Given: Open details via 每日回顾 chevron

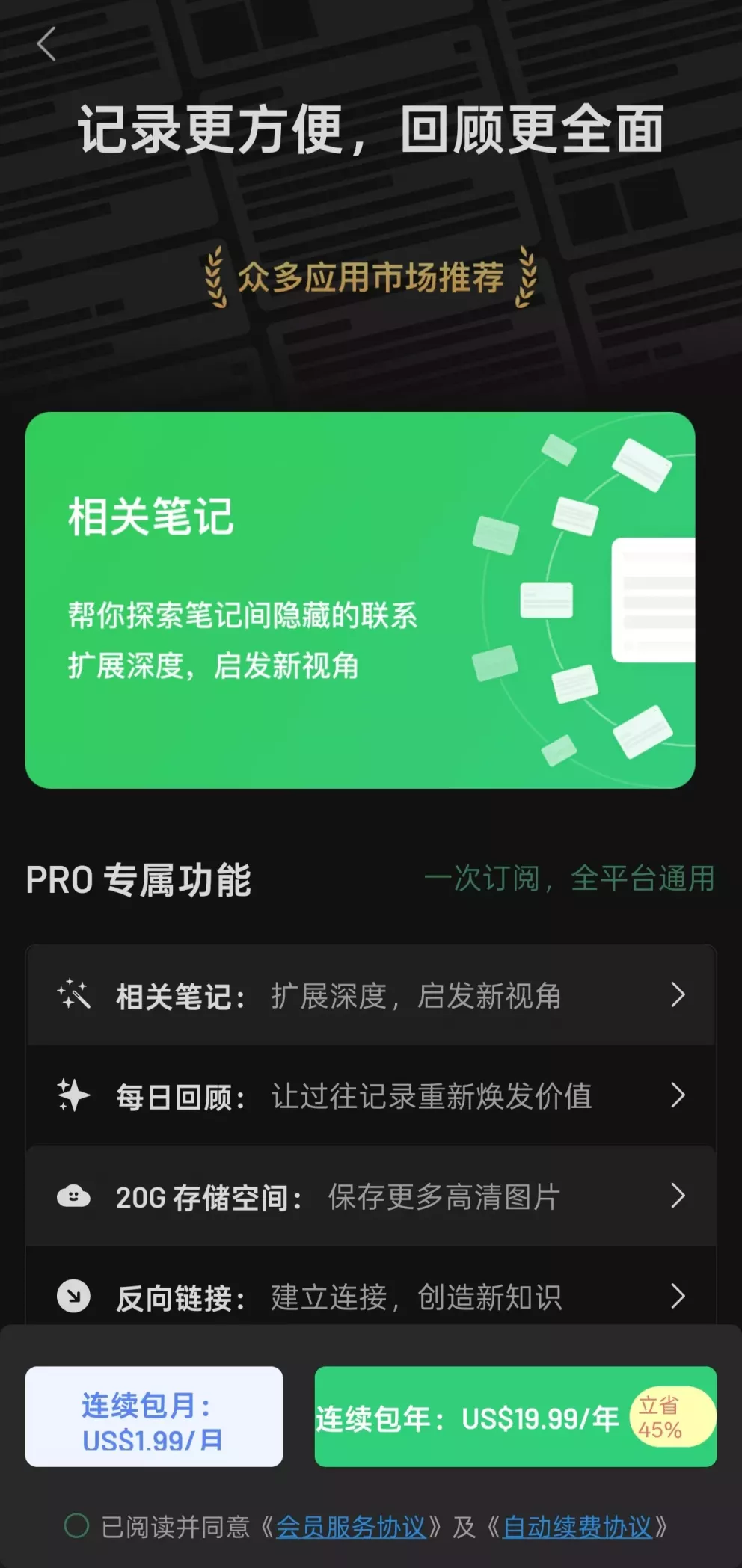Looking at the screenshot, I should click(x=678, y=1096).
